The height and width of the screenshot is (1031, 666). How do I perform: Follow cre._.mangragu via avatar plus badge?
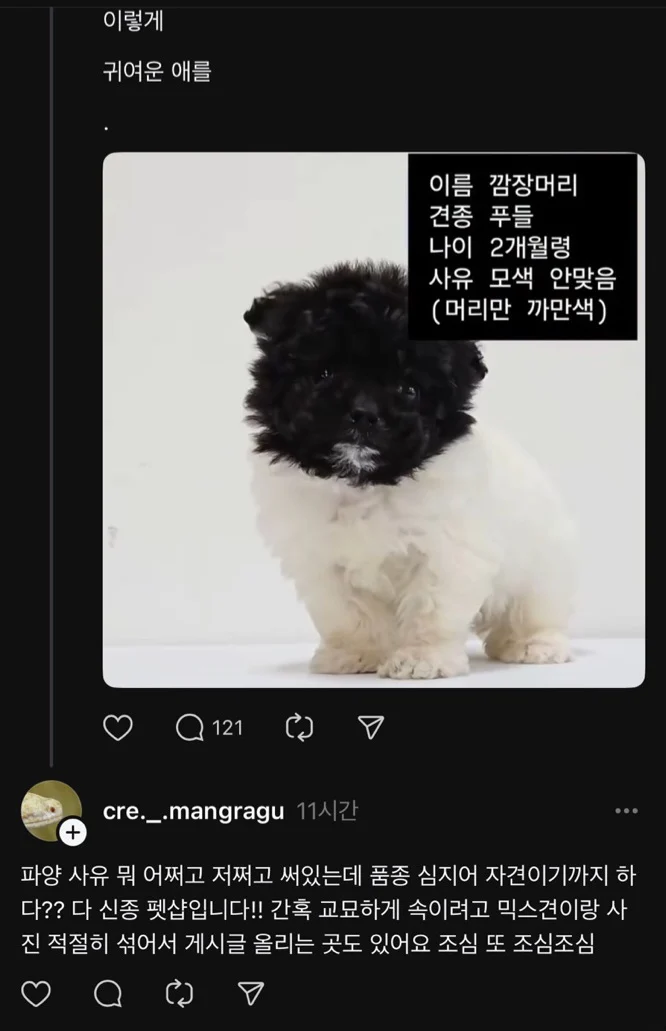(73, 832)
